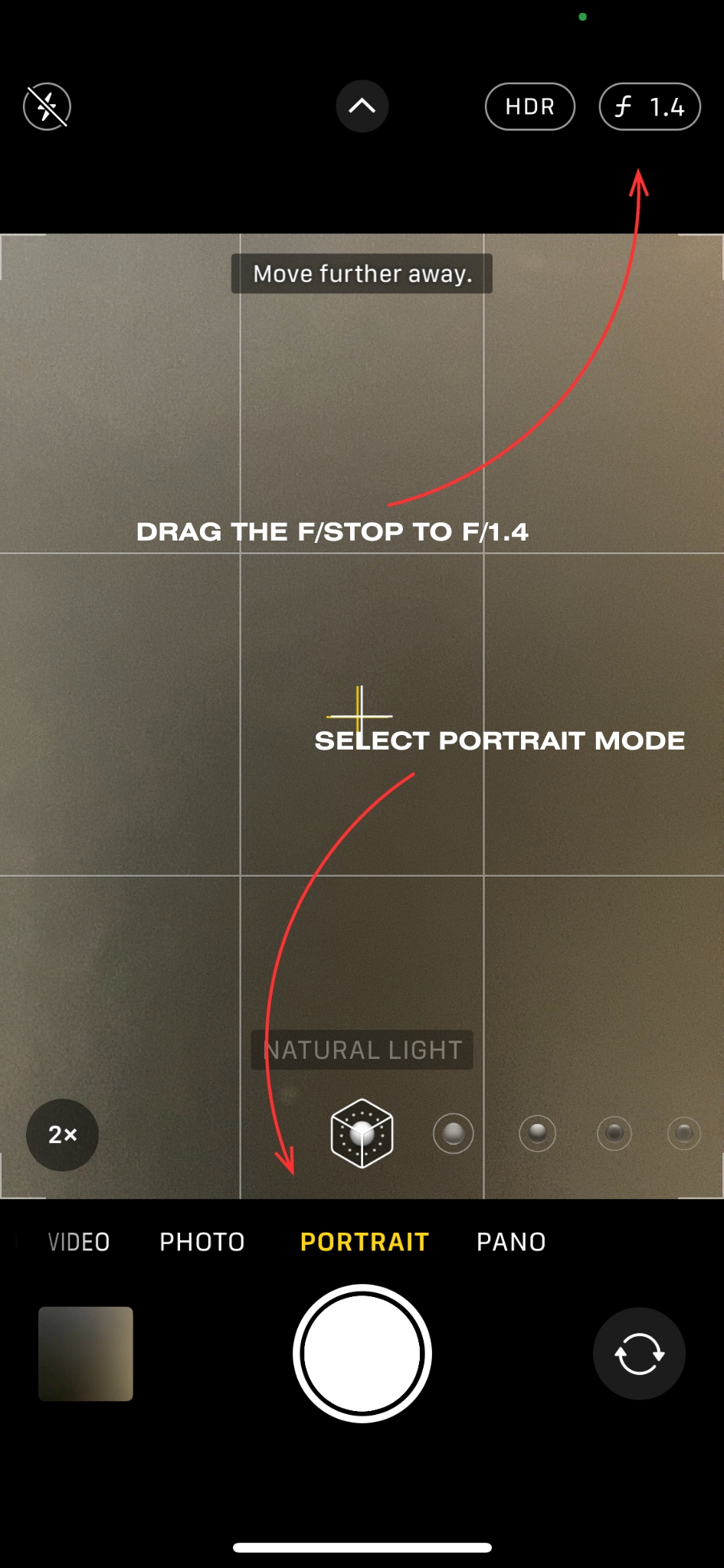Expand camera controls with the up chevron
The height and width of the screenshot is (1568, 724).
coord(362,106)
